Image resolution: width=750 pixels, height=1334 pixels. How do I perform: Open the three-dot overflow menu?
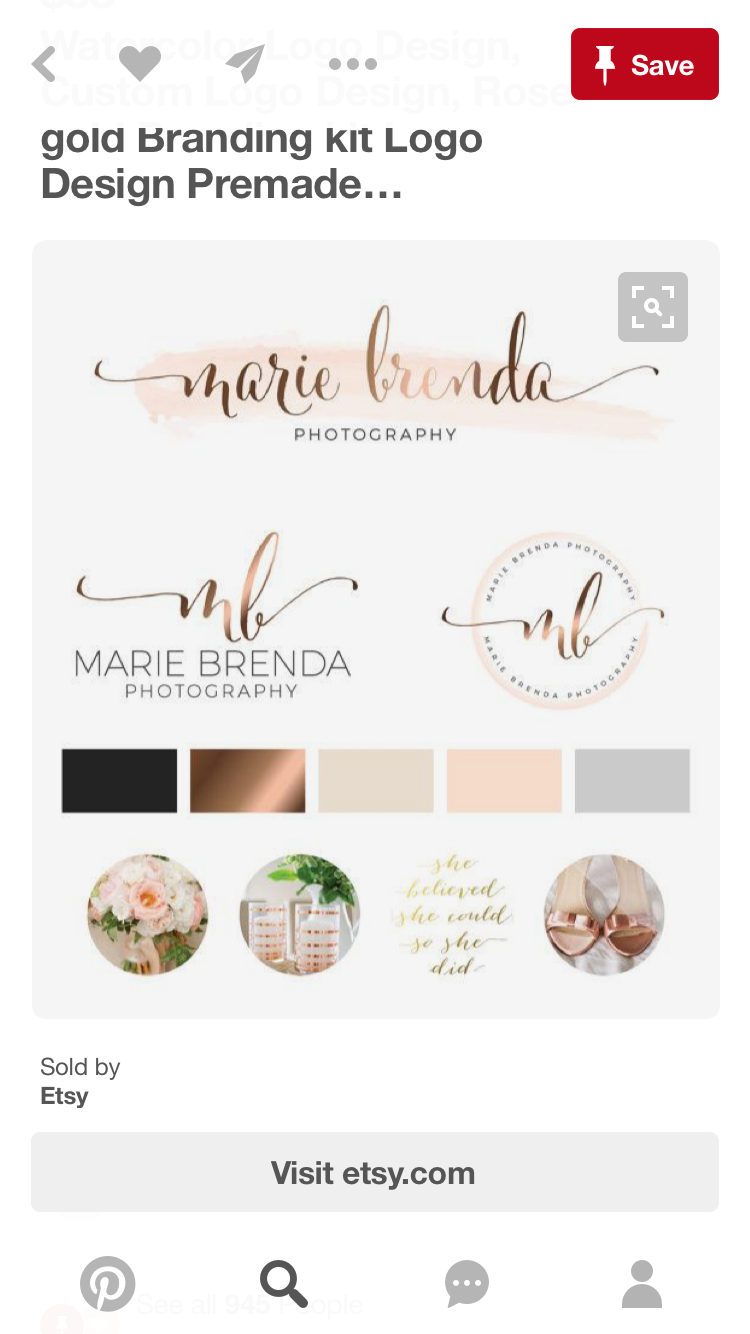click(x=352, y=65)
